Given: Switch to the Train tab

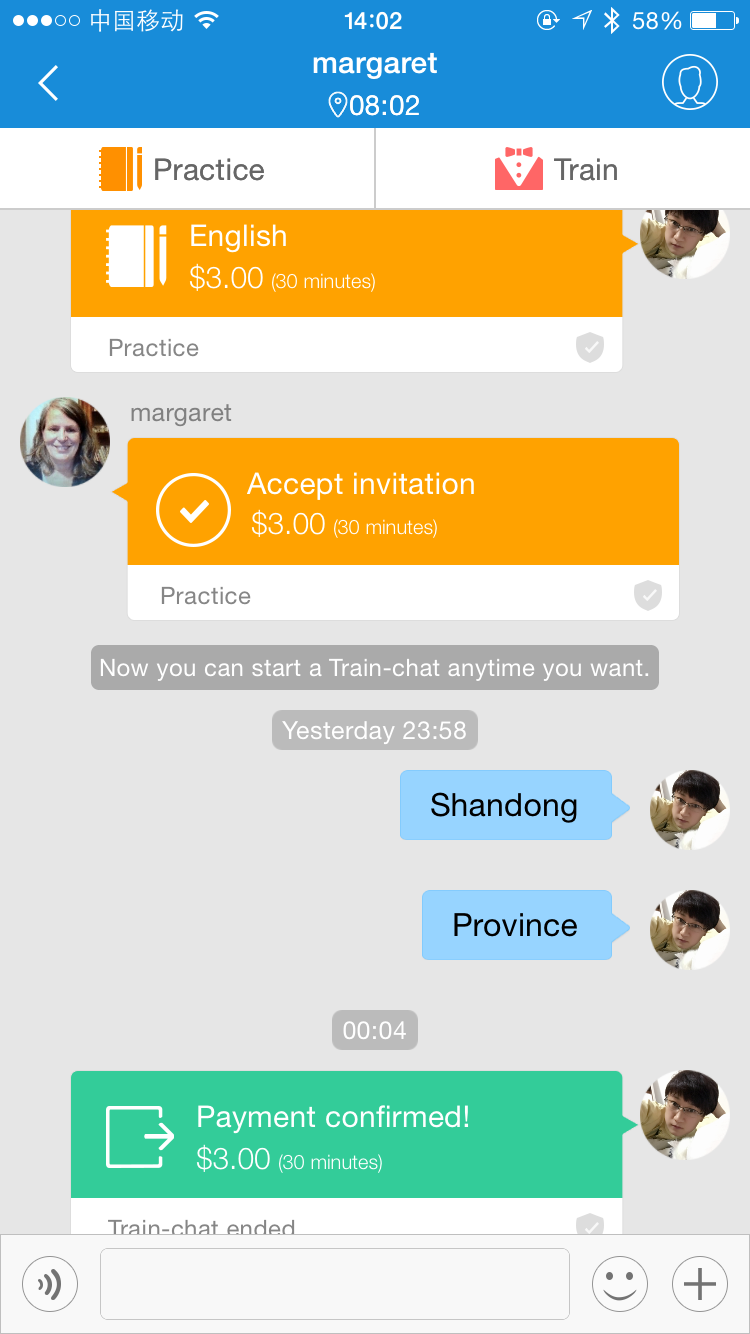Looking at the screenshot, I should click(x=562, y=169).
